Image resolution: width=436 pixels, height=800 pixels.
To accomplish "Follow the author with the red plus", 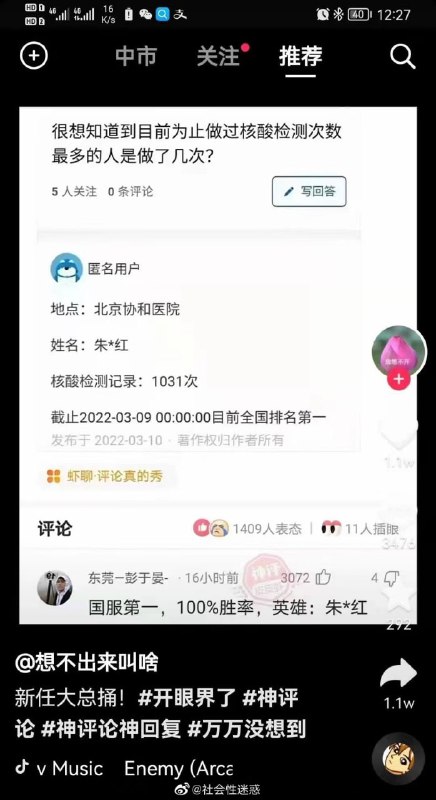I will pos(398,380).
